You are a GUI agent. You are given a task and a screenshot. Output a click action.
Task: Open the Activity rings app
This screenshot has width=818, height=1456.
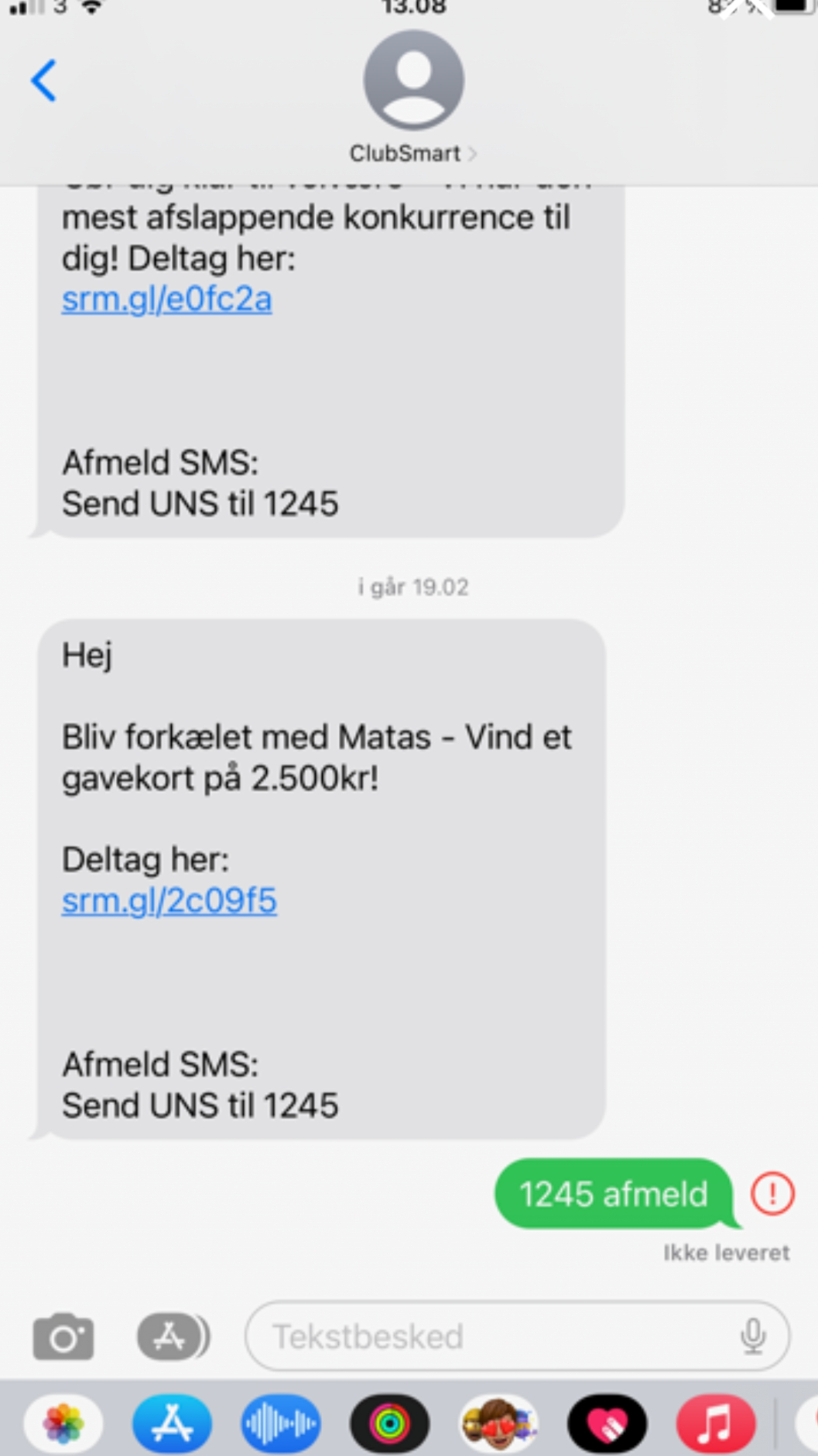coord(390,1423)
